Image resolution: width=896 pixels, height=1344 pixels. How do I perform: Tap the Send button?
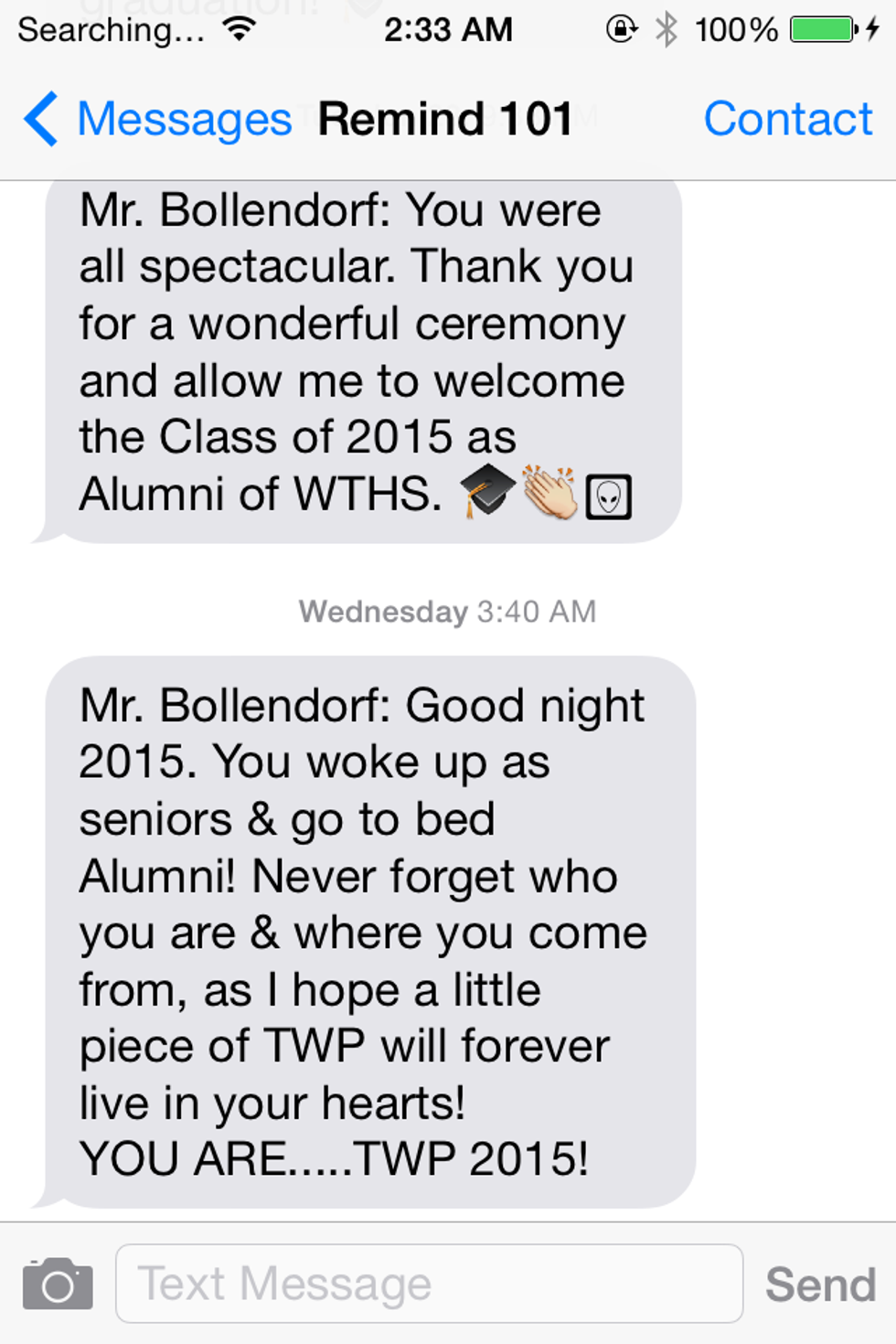click(820, 1285)
